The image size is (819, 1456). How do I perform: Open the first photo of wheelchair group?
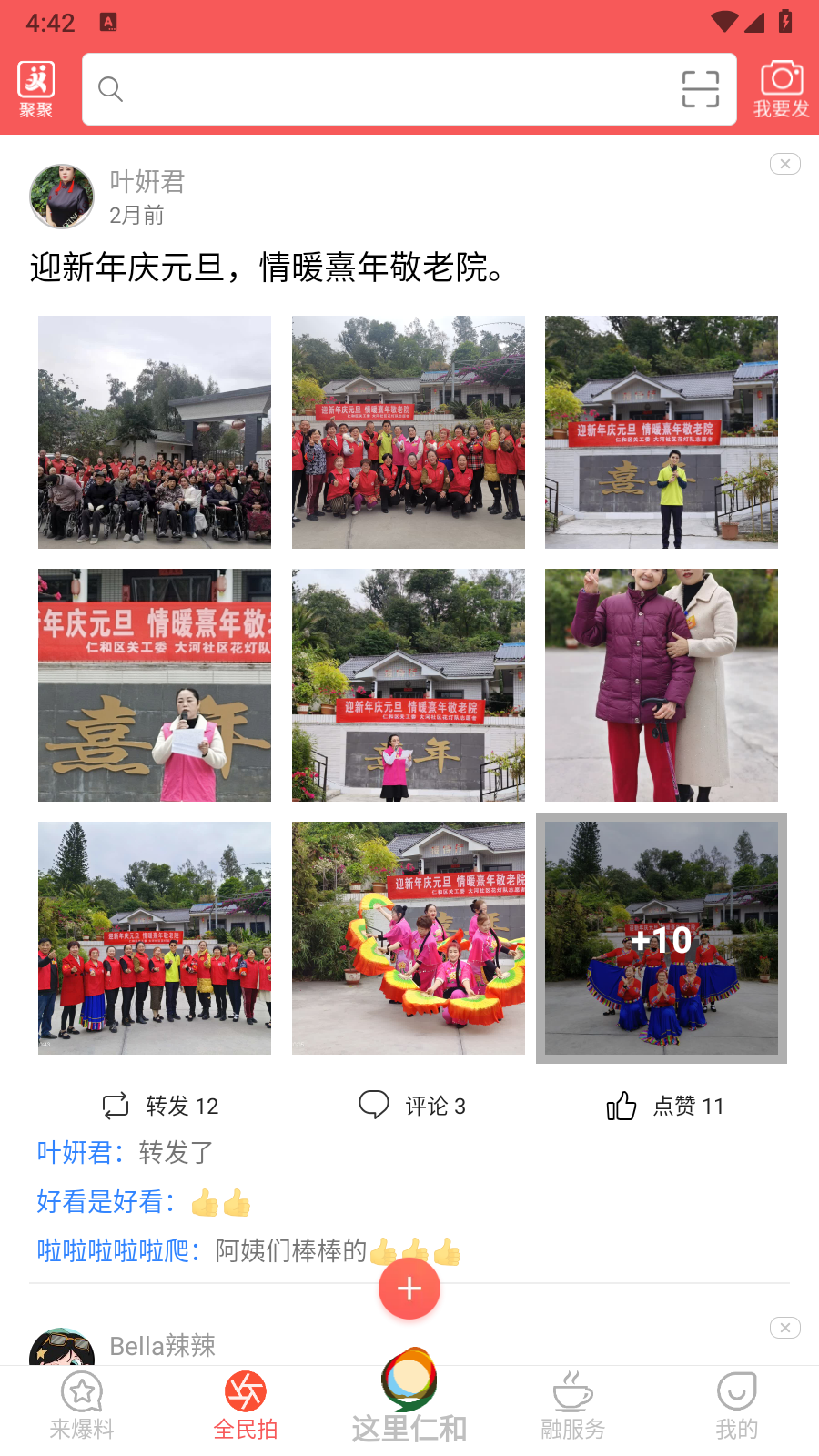(155, 432)
